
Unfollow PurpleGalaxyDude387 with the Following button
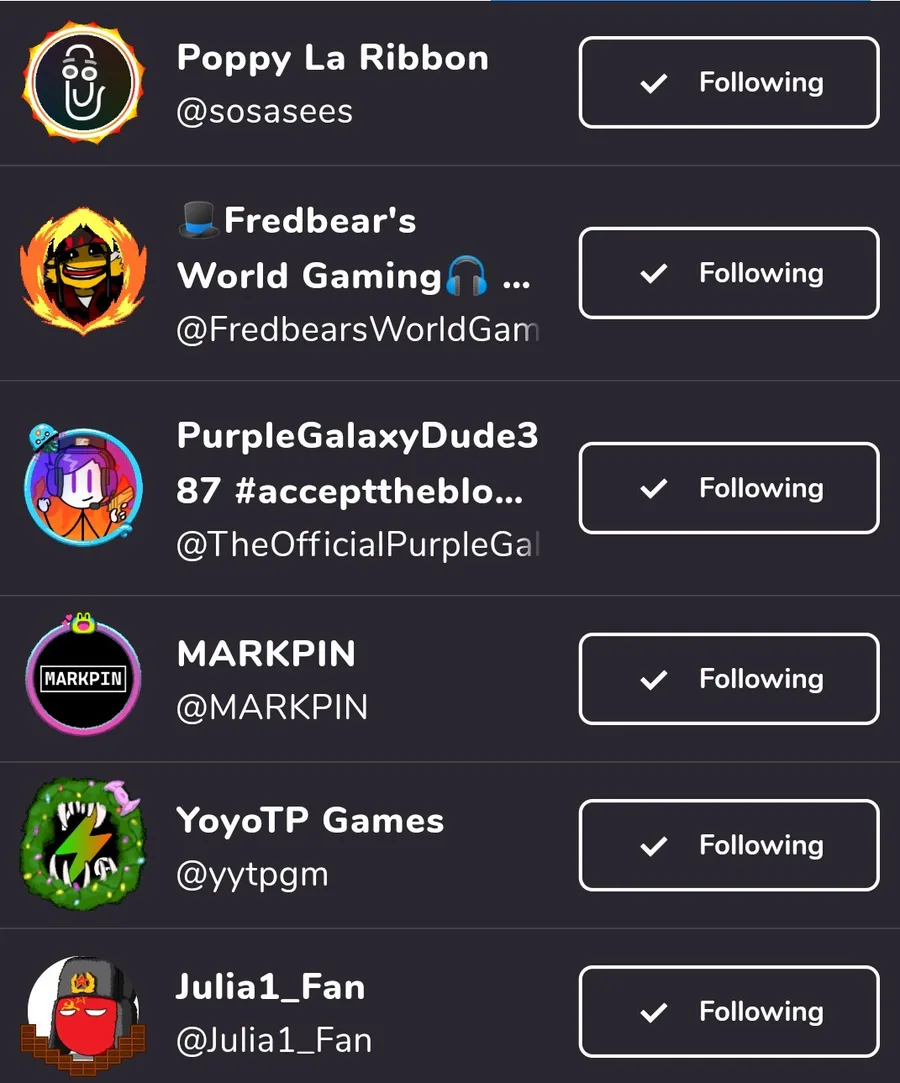pyautogui.click(x=729, y=488)
